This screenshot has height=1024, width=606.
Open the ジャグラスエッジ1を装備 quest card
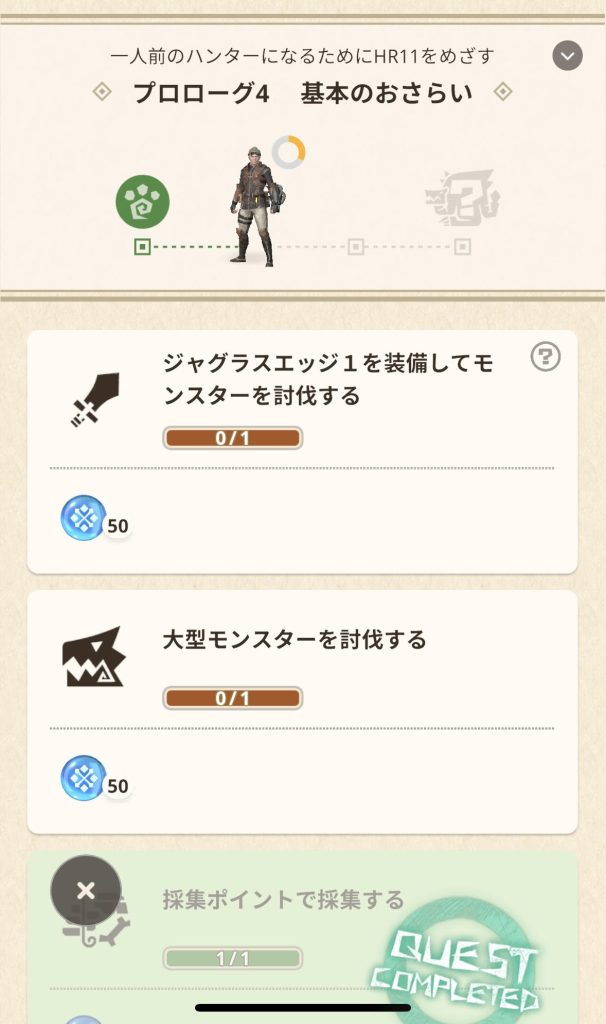click(x=301, y=450)
